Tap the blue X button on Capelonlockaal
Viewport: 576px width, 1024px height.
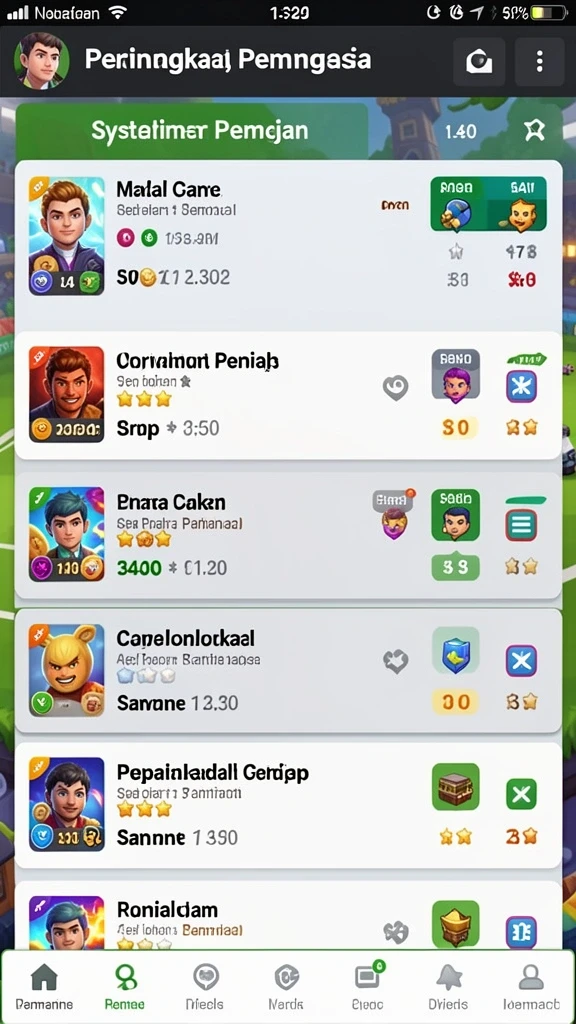click(x=522, y=661)
